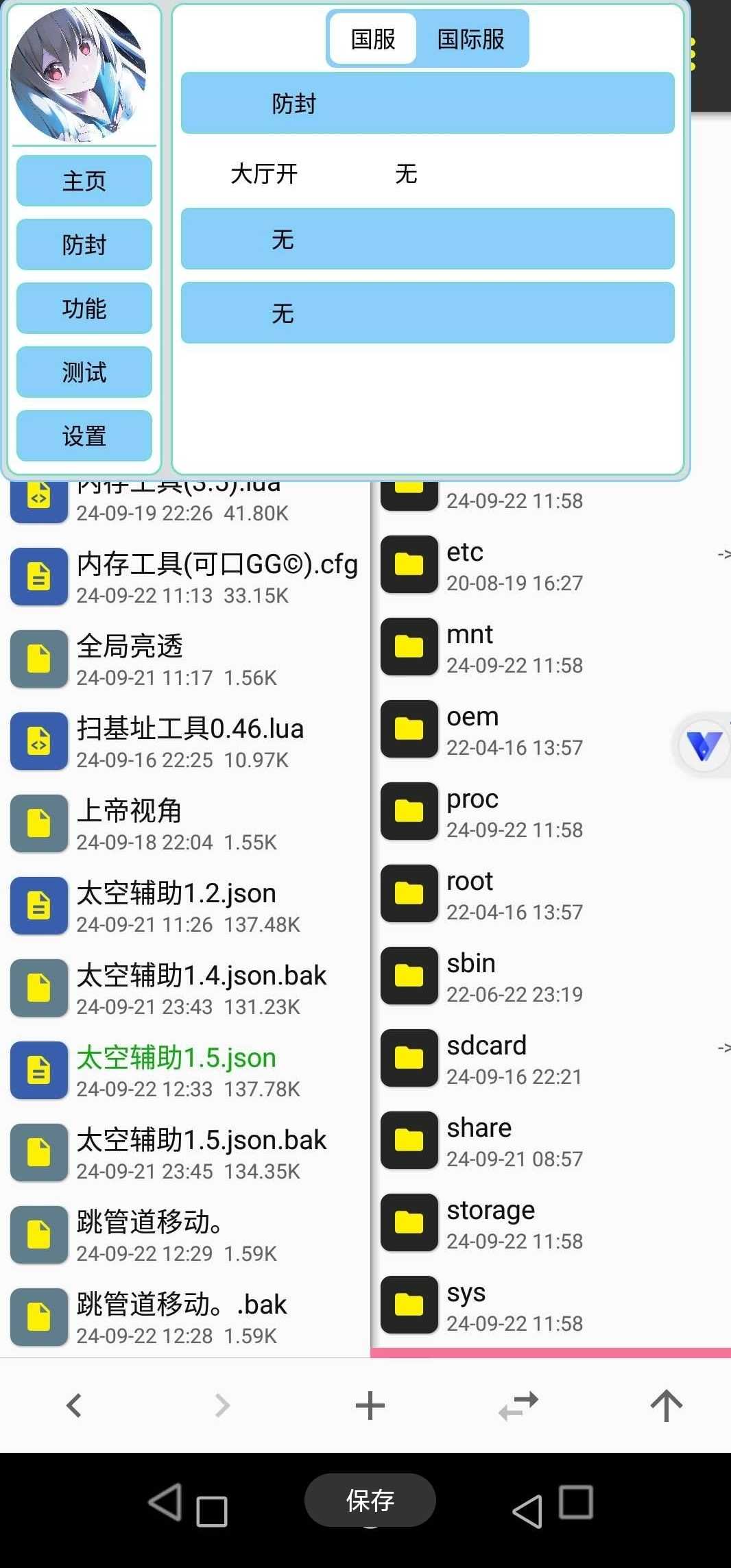Image resolution: width=731 pixels, height=1568 pixels.
Task: Open the 主页 section
Action: point(84,181)
